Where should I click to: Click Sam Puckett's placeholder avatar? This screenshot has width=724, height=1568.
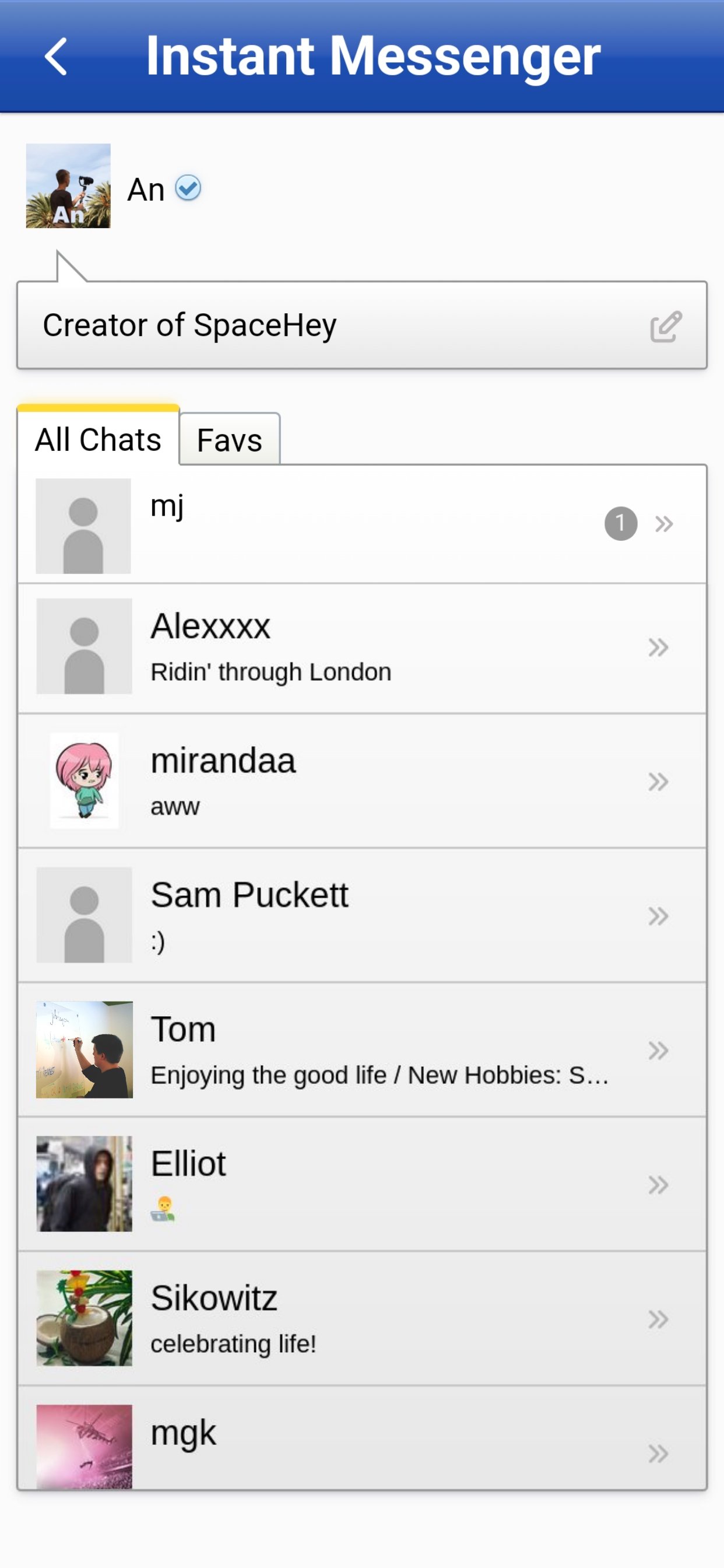click(83, 915)
